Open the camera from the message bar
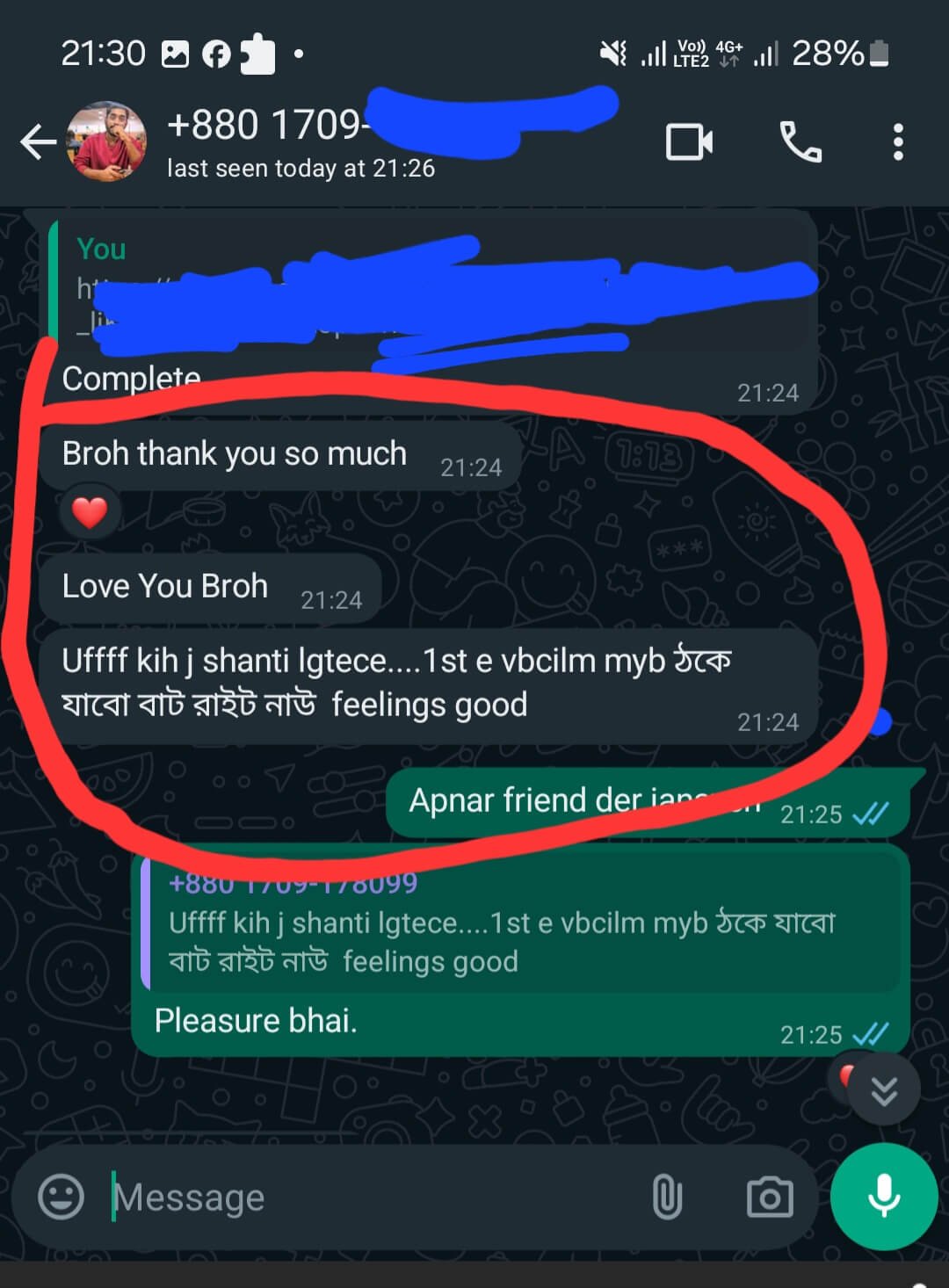The image size is (949, 1288). (x=769, y=1197)
